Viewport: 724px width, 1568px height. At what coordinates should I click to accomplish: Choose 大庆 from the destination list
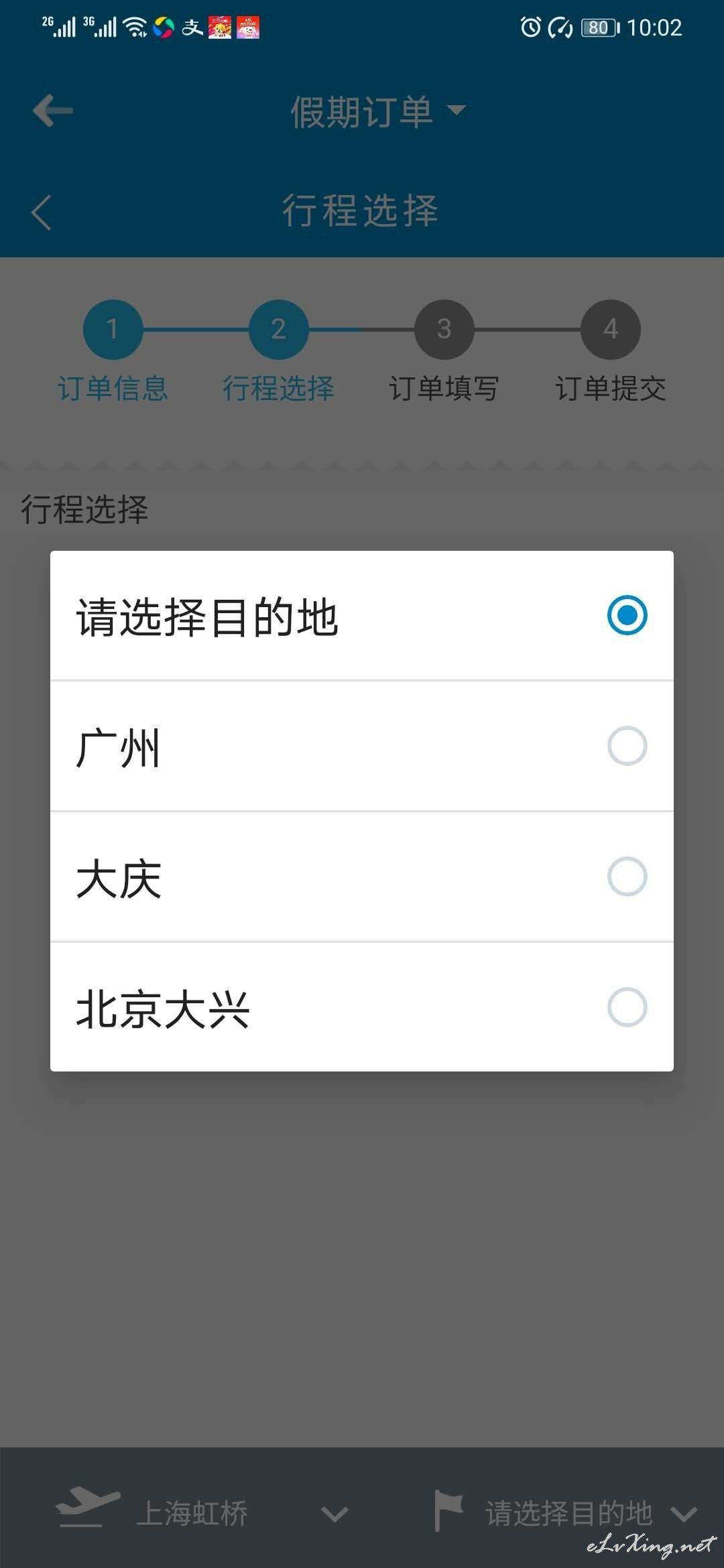[362, 876]
